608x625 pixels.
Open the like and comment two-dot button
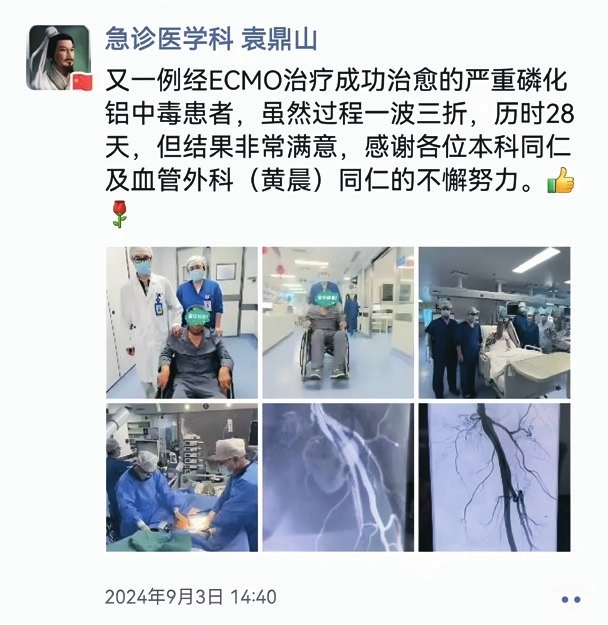(570, 599)
